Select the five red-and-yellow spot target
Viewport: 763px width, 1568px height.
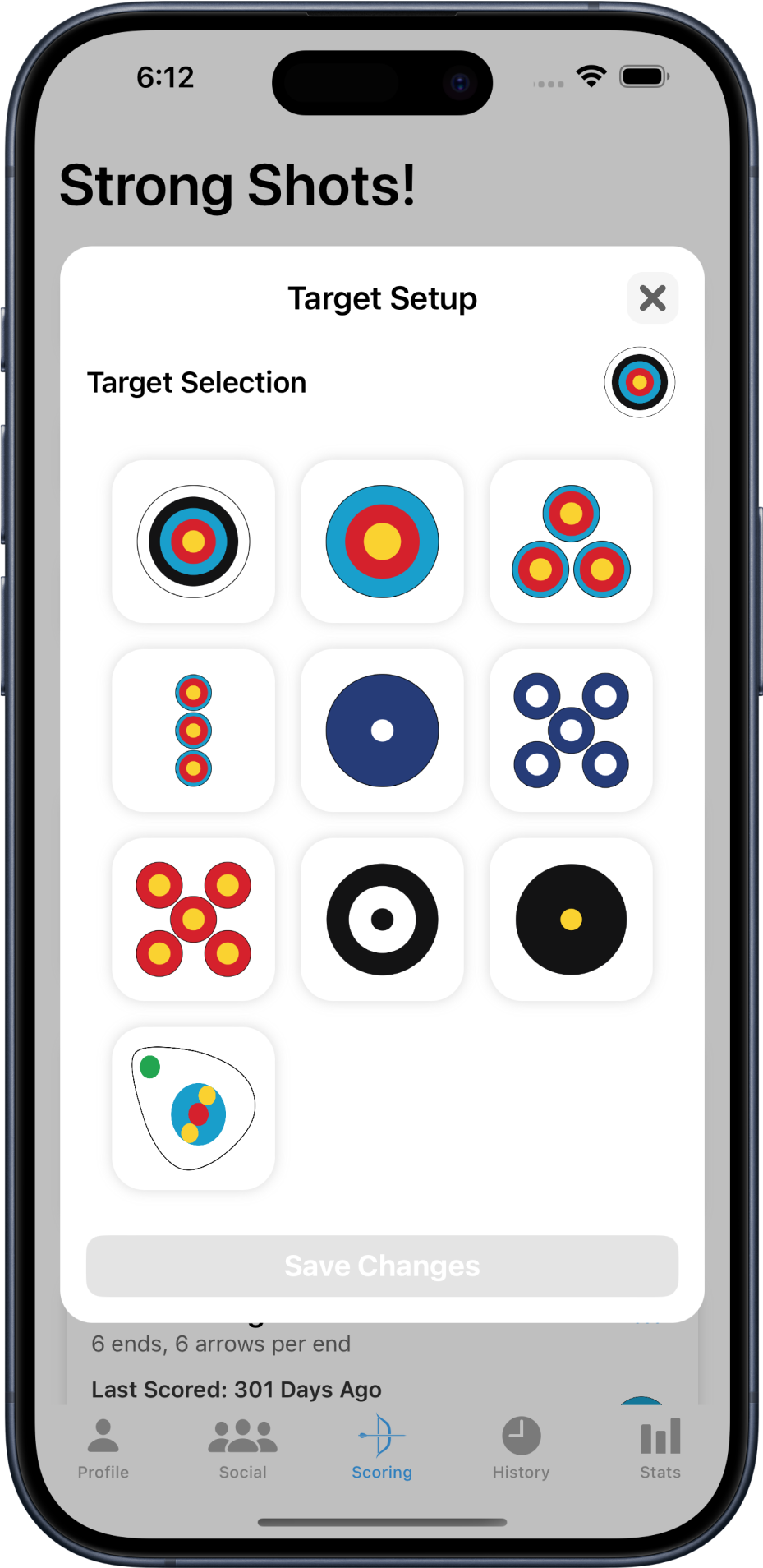[x=194, y=920]
